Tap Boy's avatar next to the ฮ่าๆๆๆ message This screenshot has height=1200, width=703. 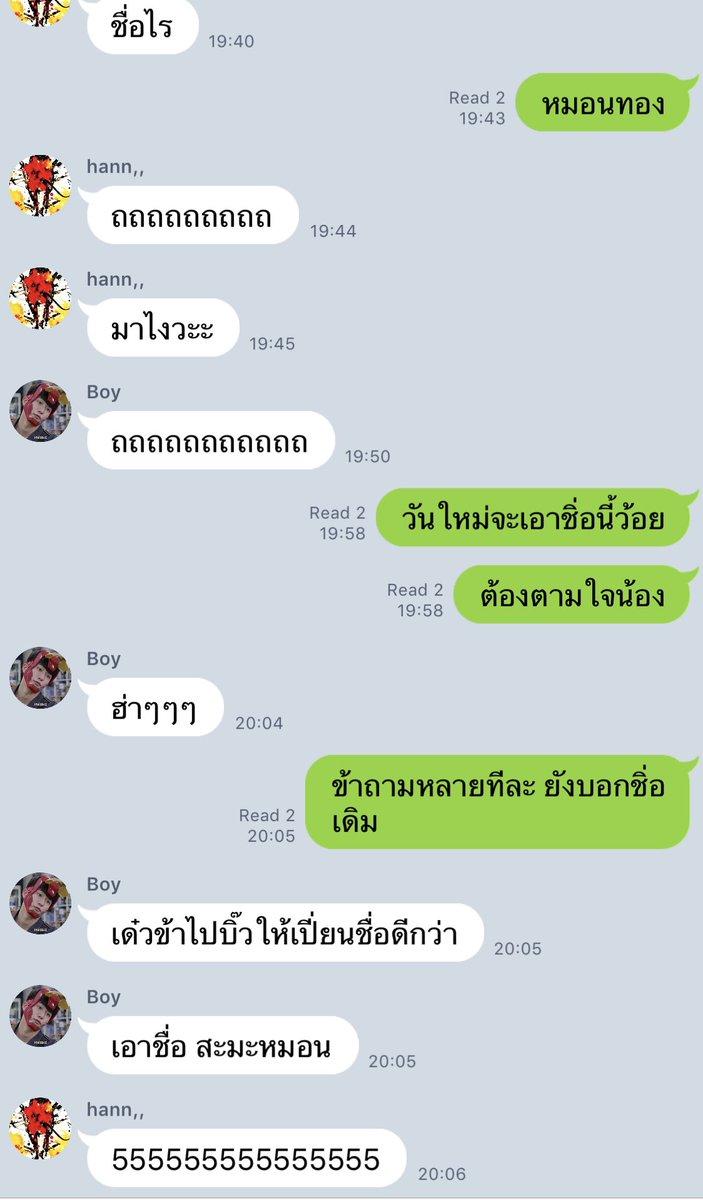pos(40,677)
